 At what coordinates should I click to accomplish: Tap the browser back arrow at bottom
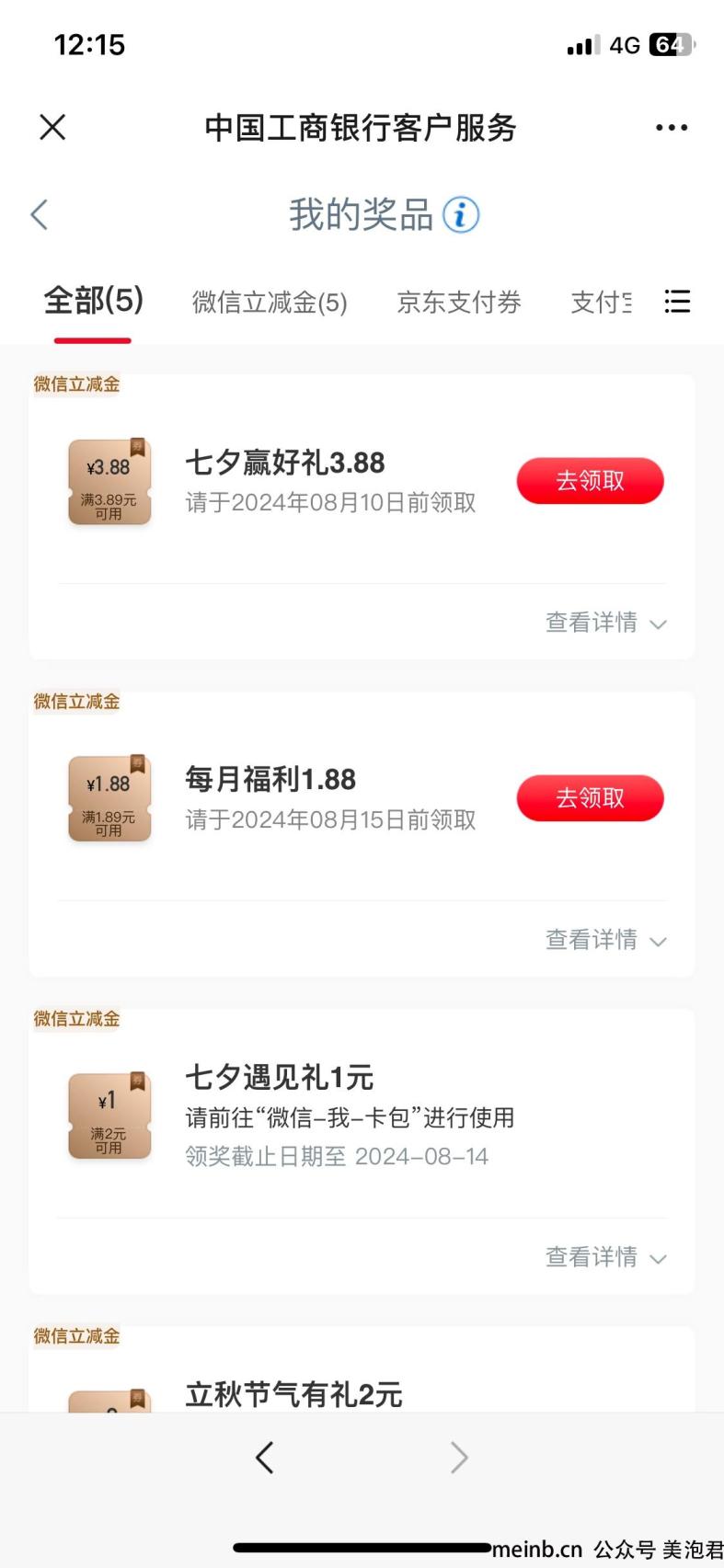pyautogui.click(x=265, y=1457)
